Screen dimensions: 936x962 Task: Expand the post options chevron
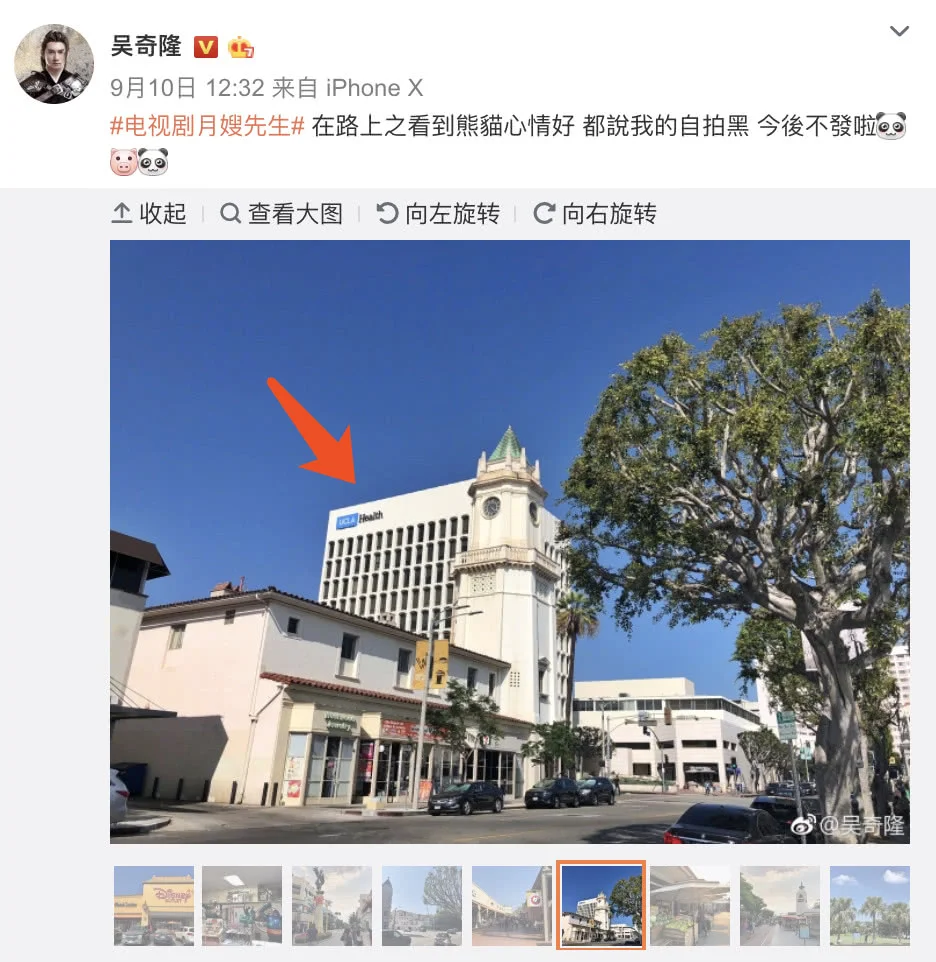point(899,31)
